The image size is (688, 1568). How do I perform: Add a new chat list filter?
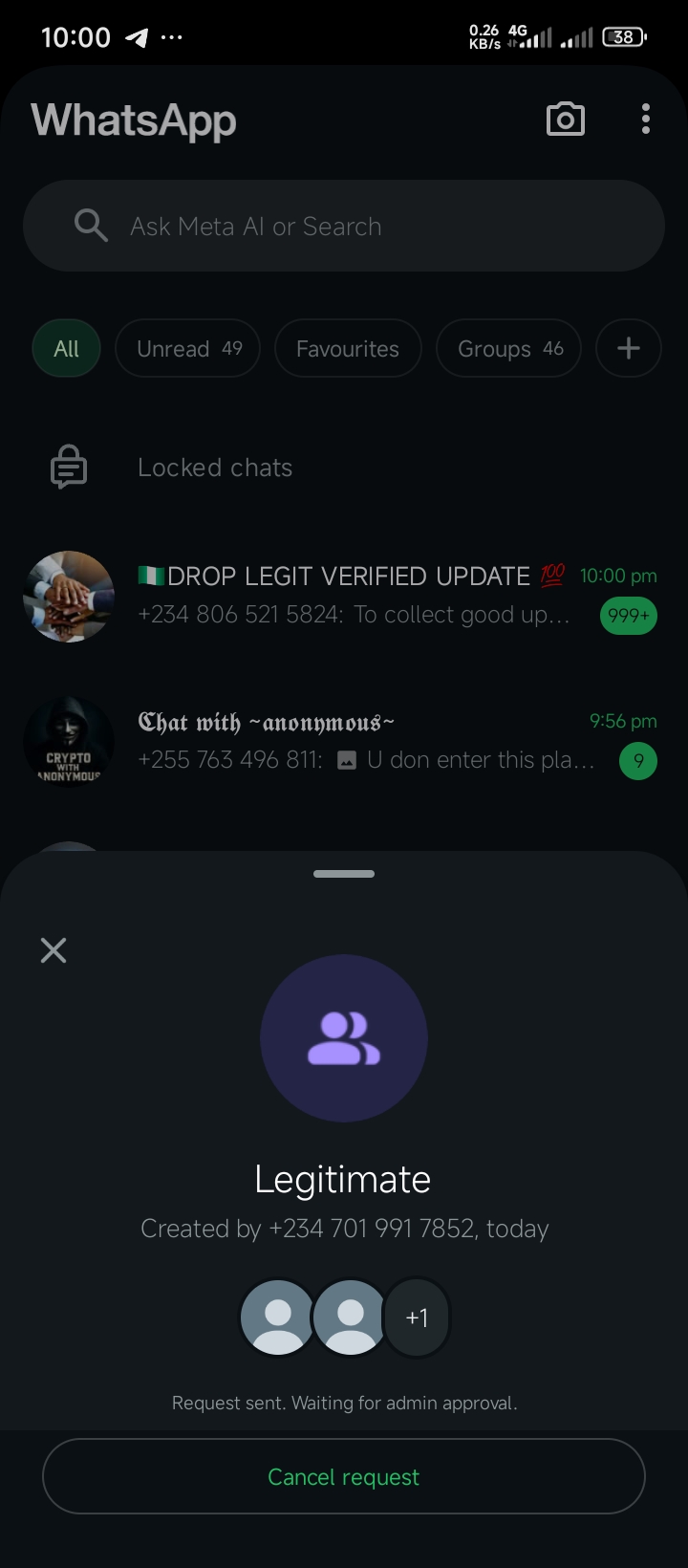click(x=628, y=348)
